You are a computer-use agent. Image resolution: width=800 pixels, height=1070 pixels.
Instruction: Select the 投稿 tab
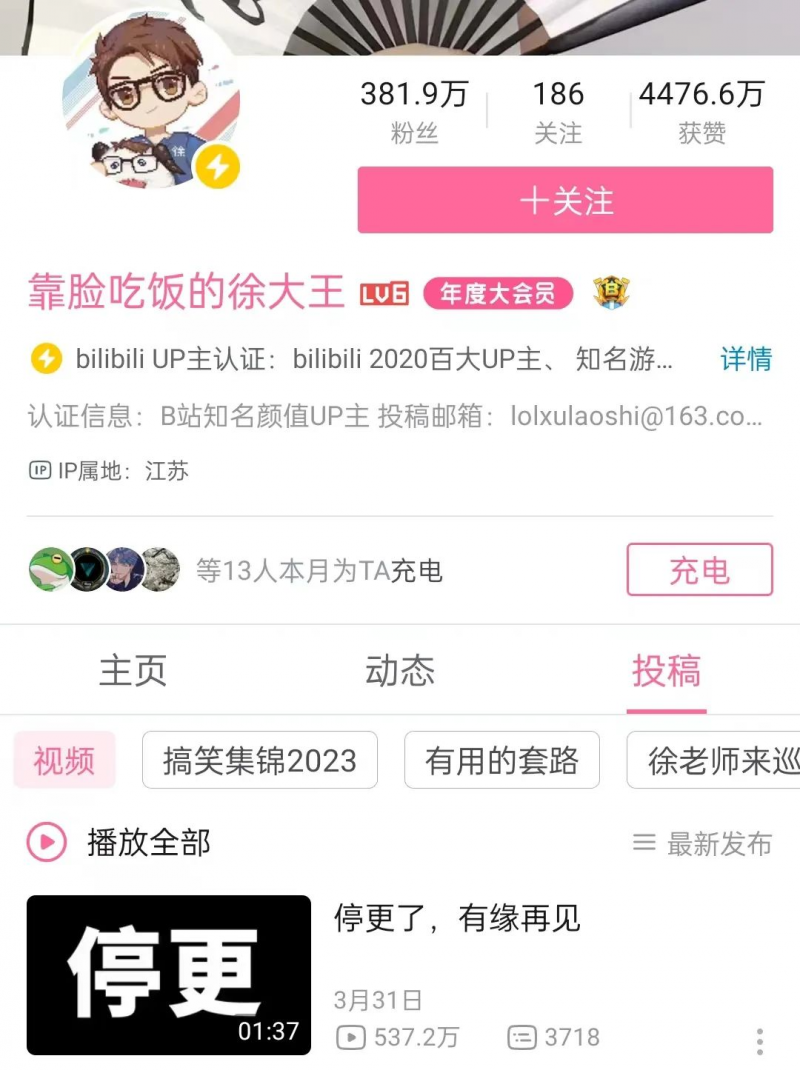666,670
